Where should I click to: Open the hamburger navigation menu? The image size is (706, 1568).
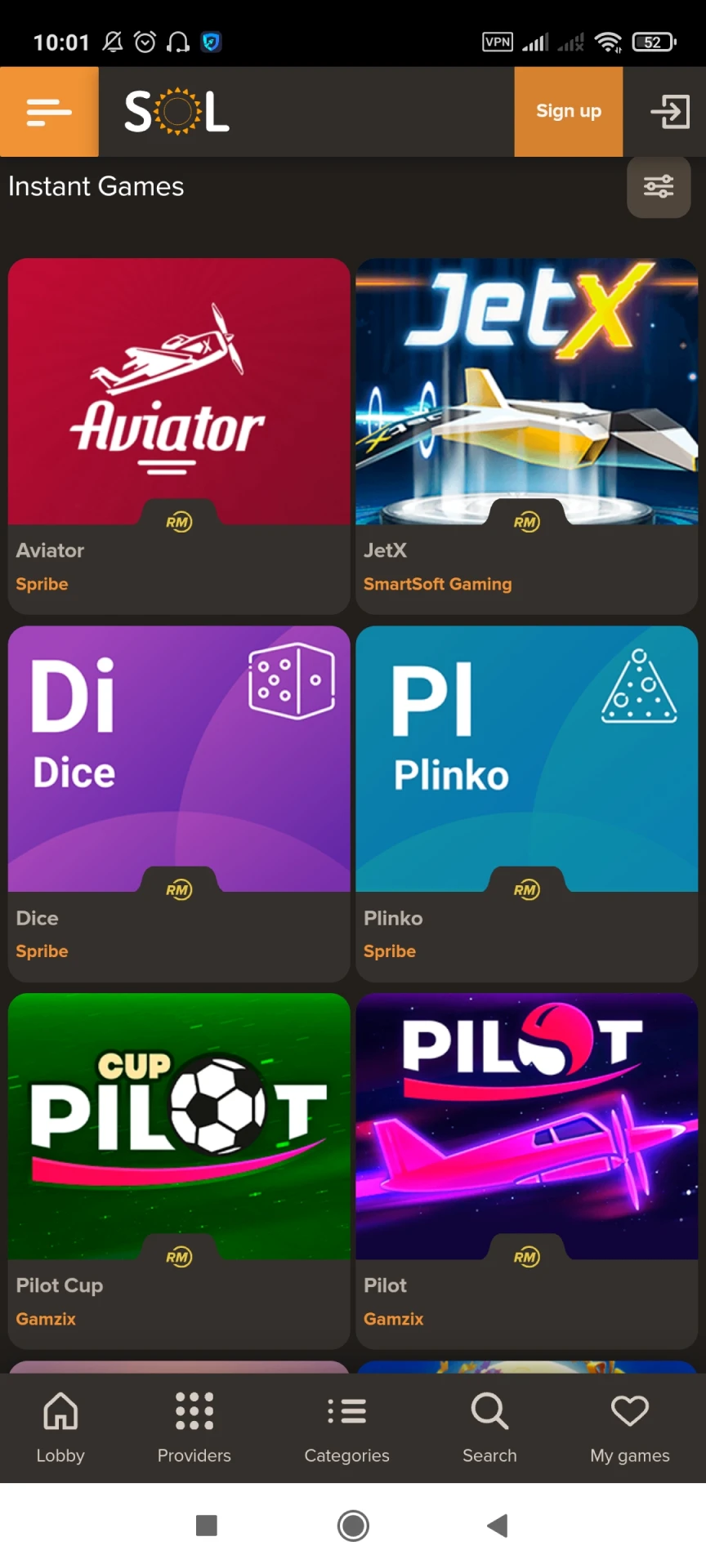[48, 112]
